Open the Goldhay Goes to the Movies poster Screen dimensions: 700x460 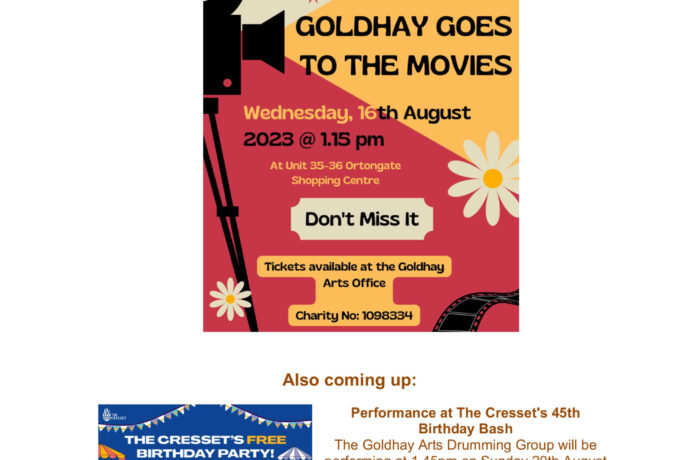[x=361, y=166]
